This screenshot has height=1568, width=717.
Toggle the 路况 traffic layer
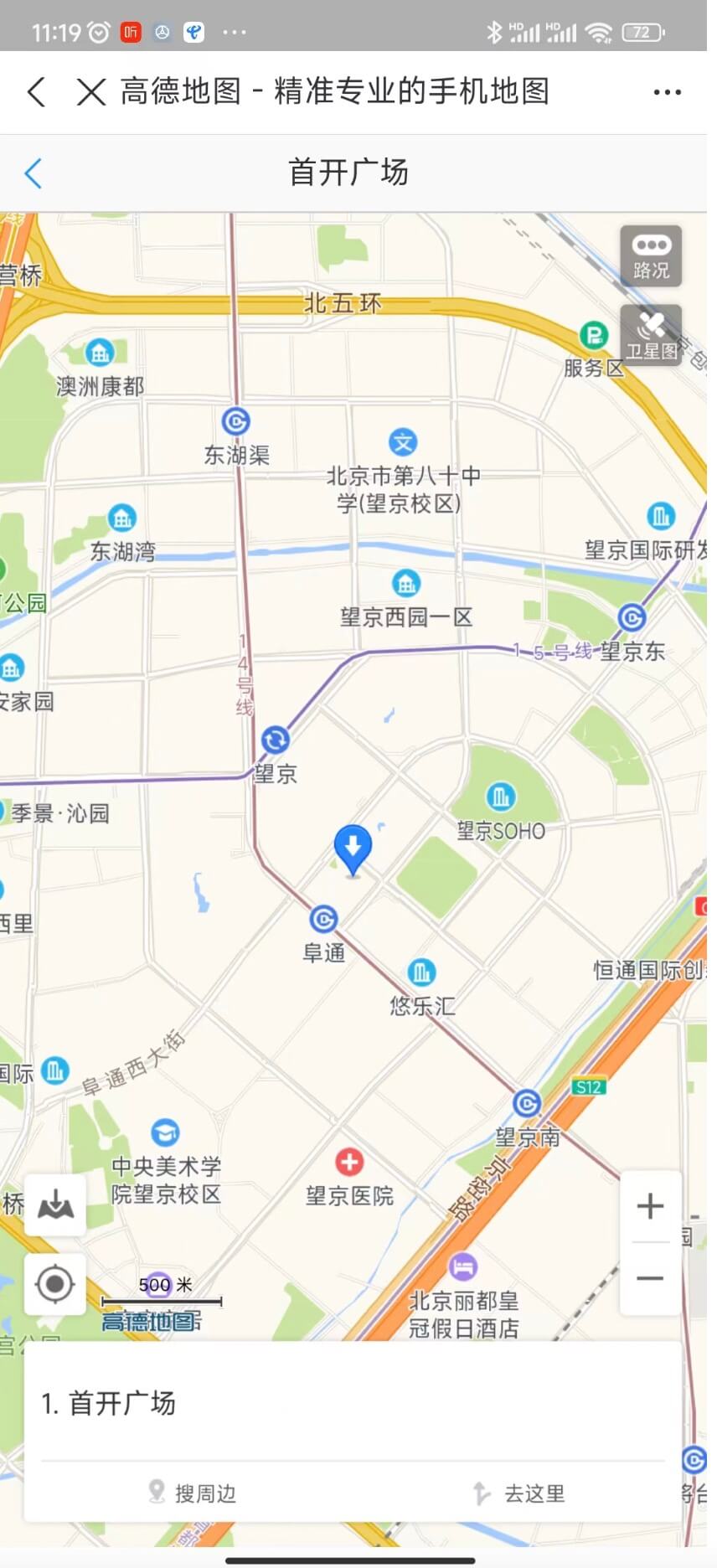[651, 255]
